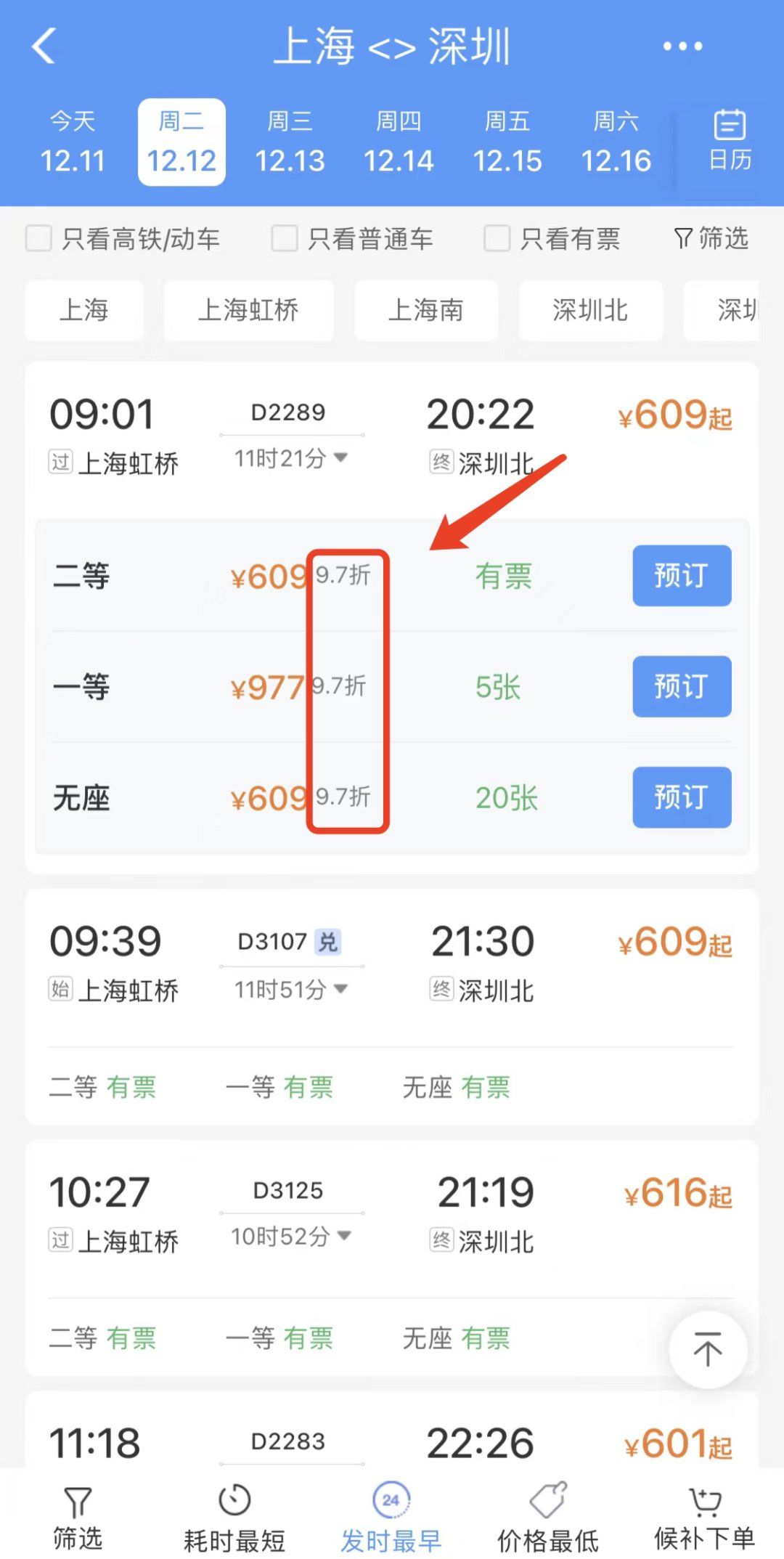Switch to the 周三 12.13 date tab
Viewport: 784px width, 1559px height.
[x=290, y=142]
